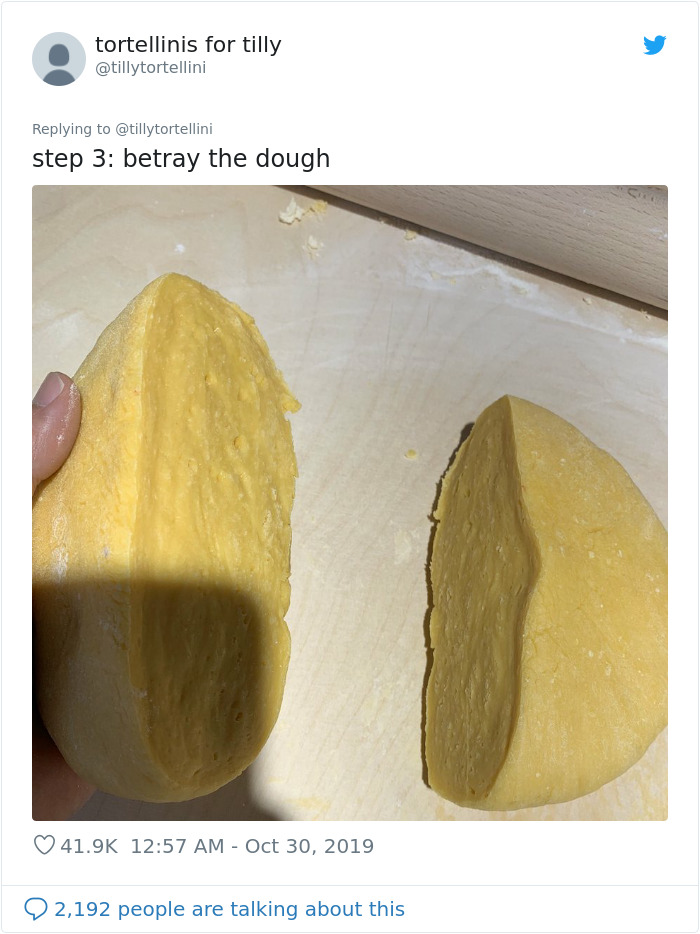Like the tweet via heart icon
This screenshot has width=700, height=934.
[45, 846]
